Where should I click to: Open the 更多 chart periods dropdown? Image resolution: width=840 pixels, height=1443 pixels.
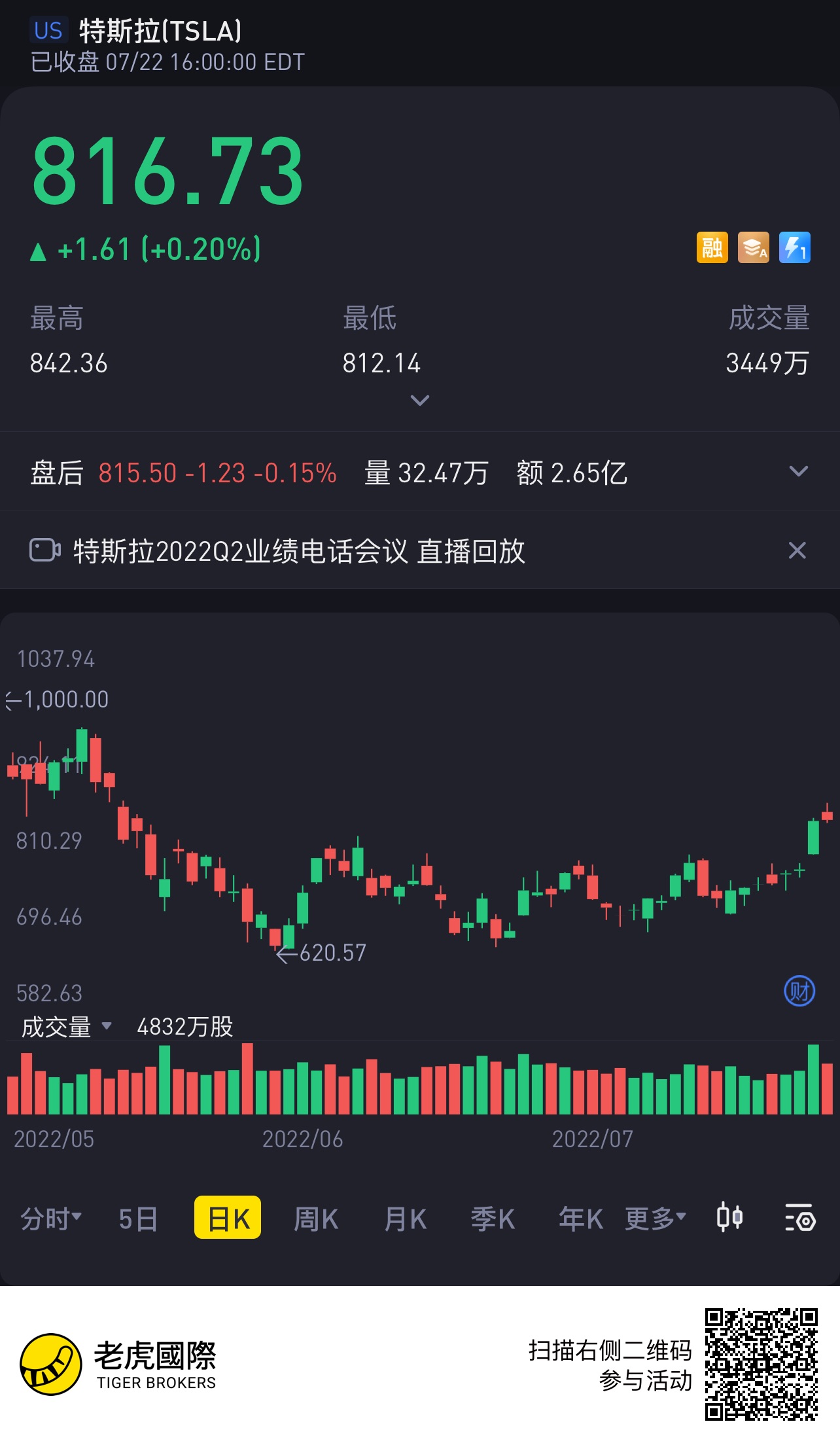(x=655, y=1219)
